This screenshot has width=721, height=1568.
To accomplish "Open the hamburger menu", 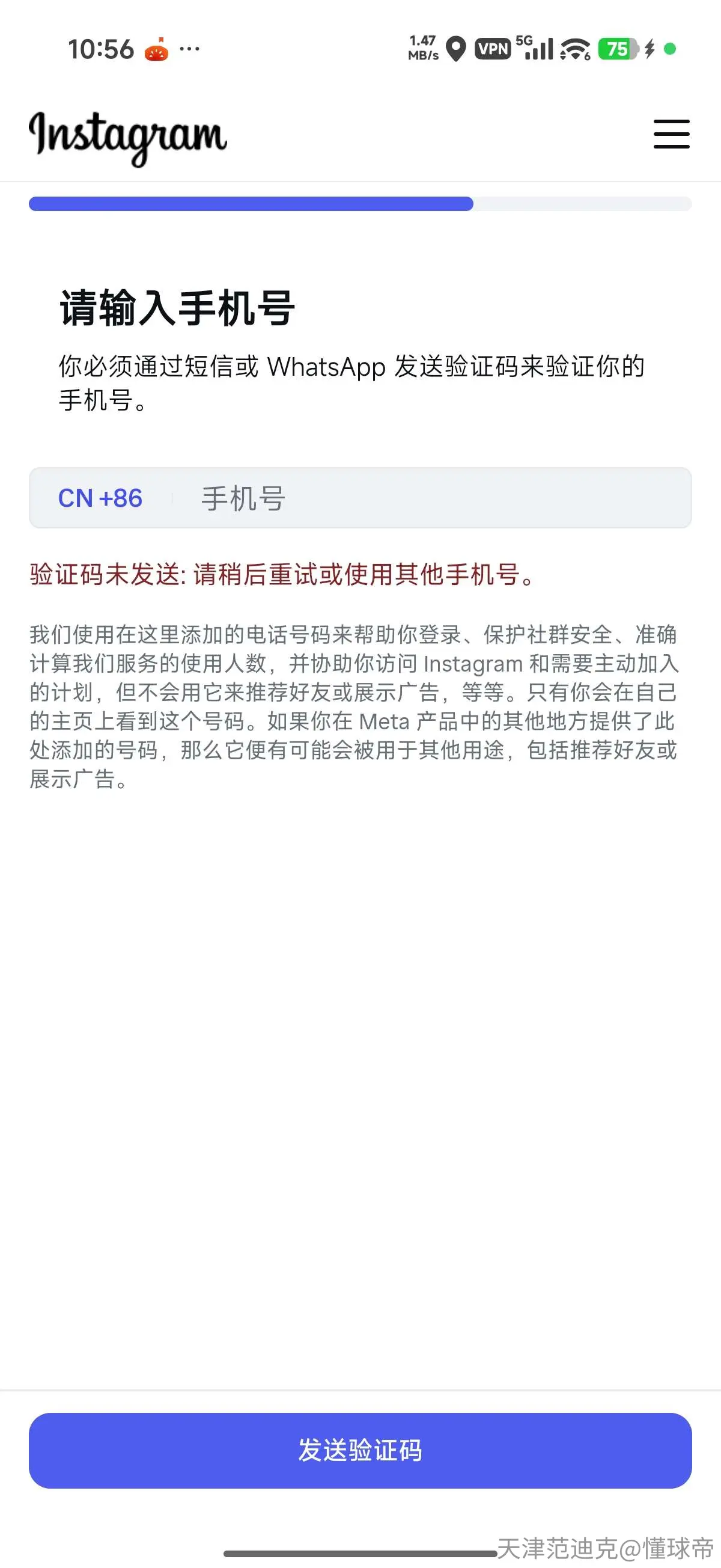I will coord(671,134).
